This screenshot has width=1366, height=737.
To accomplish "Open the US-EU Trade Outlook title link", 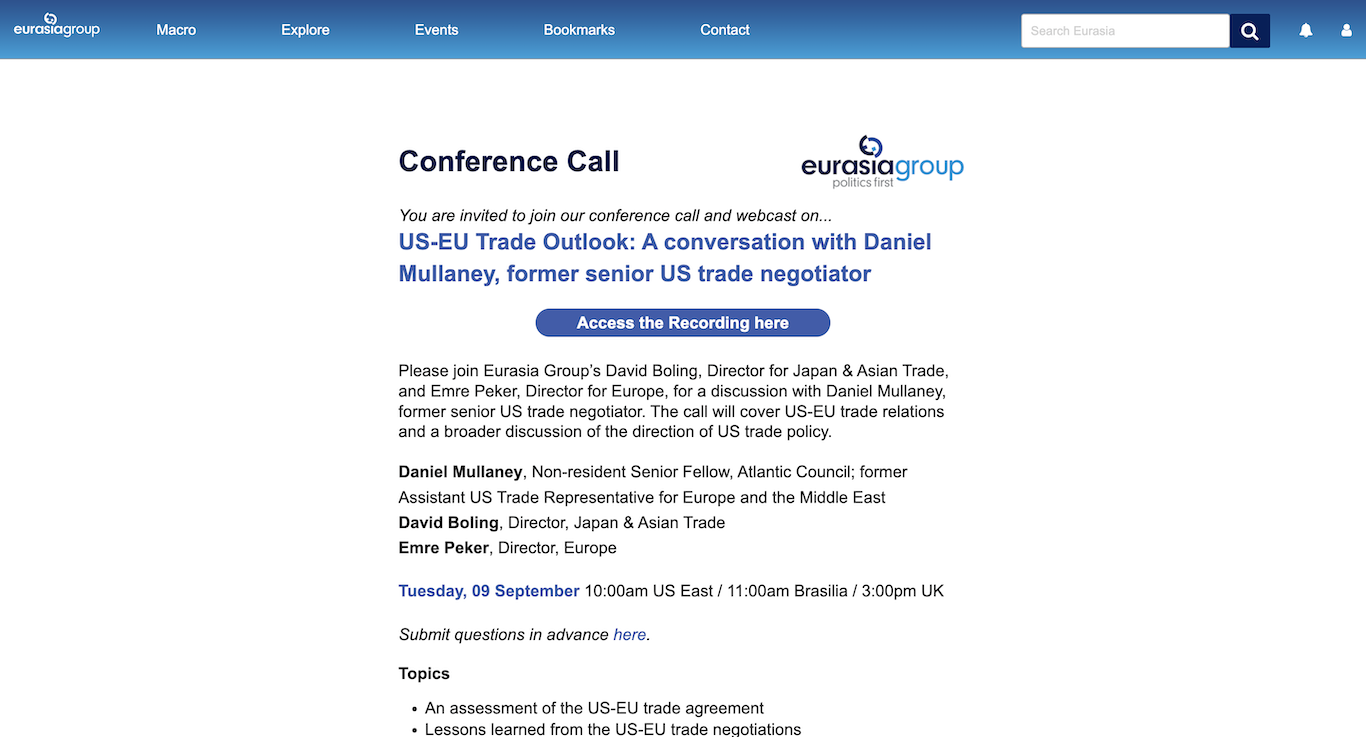I will 664,258.
